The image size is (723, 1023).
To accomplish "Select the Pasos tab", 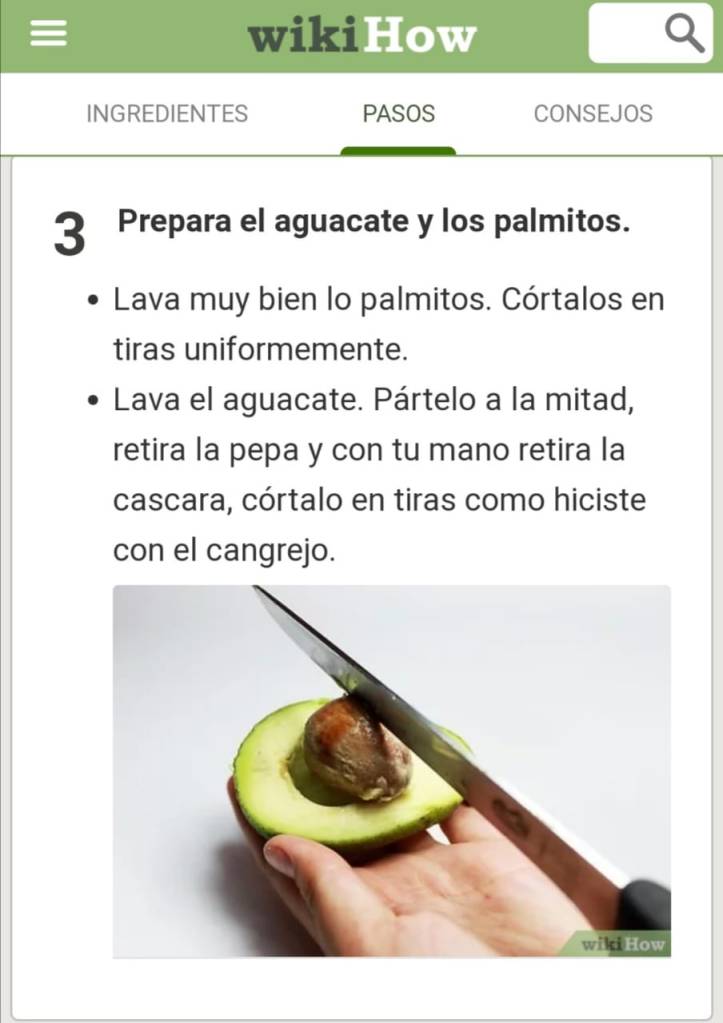I will (x=398, y=114).
